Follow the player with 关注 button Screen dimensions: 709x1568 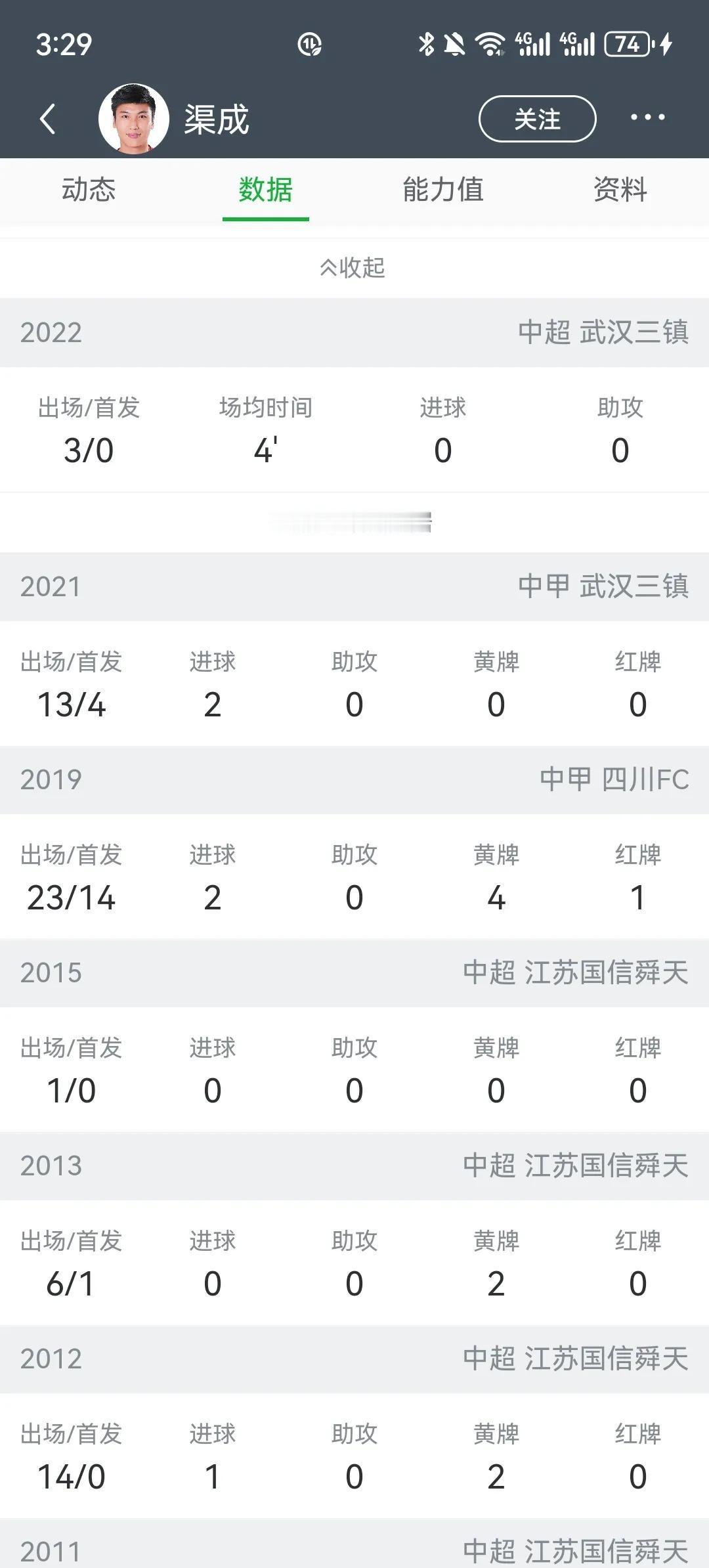[537, 119]
